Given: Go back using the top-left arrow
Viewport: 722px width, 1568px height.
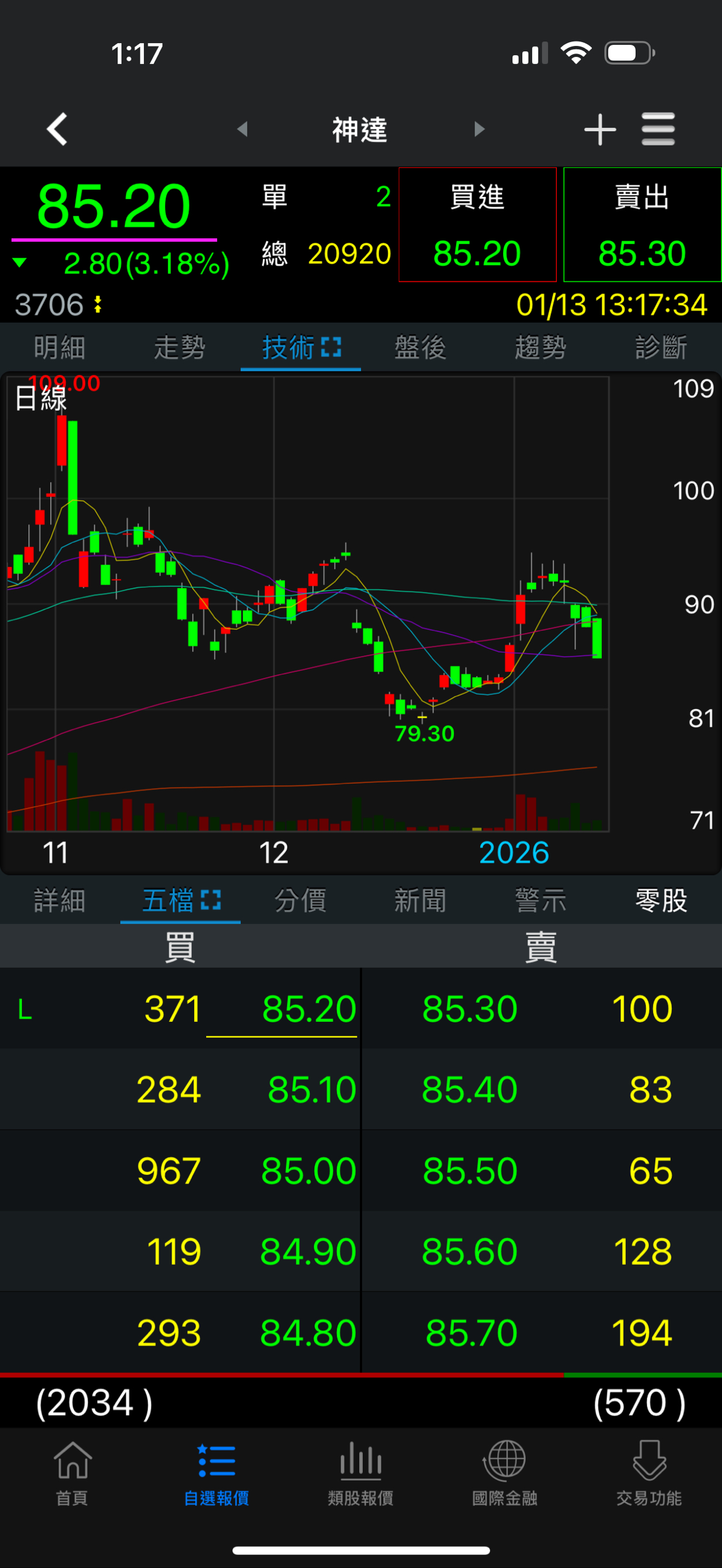Looking at the screenshot, I should (56, 129).
